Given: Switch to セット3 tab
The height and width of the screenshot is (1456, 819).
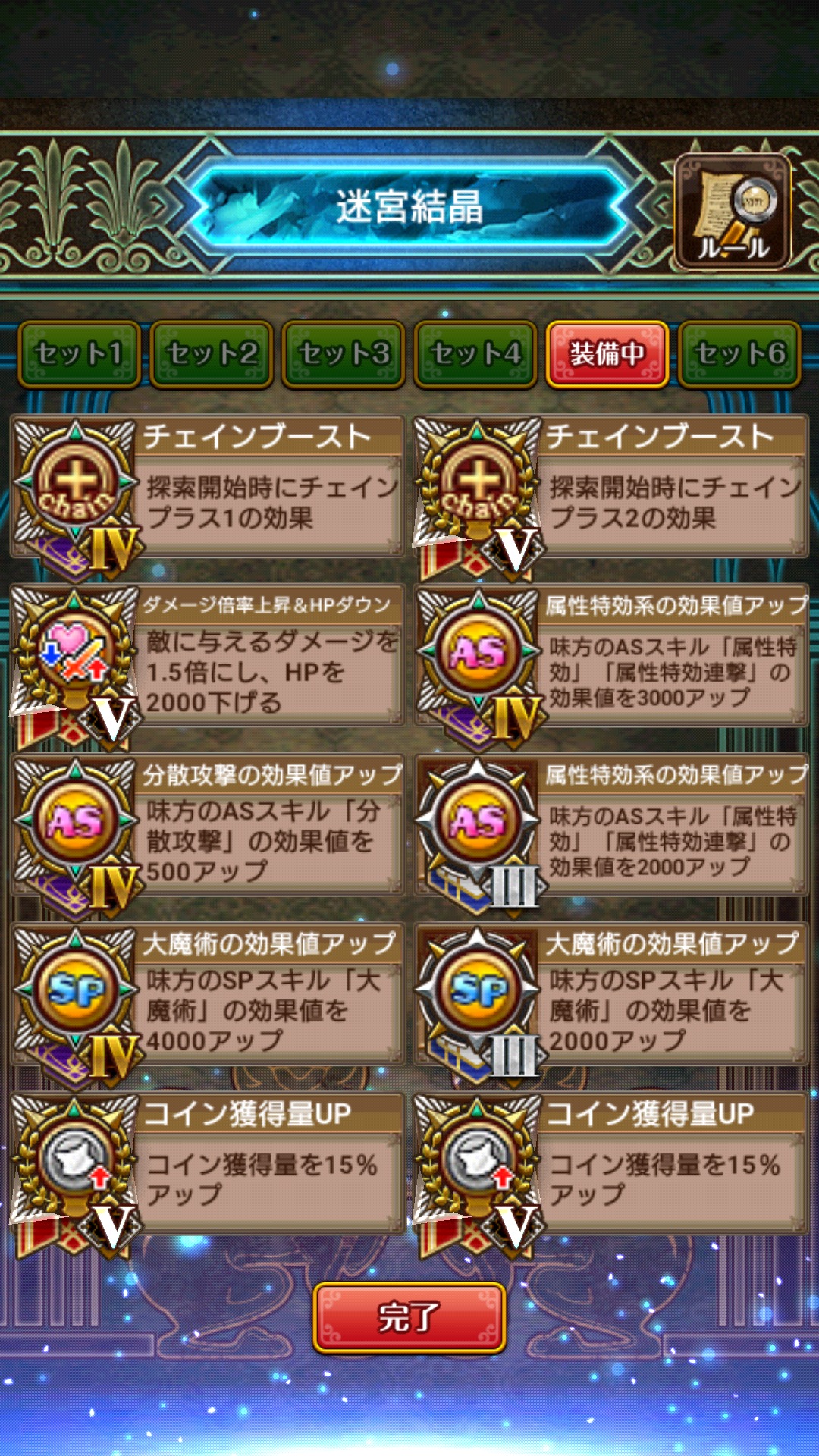Looking at the screenshot, I should pos(344,354).
